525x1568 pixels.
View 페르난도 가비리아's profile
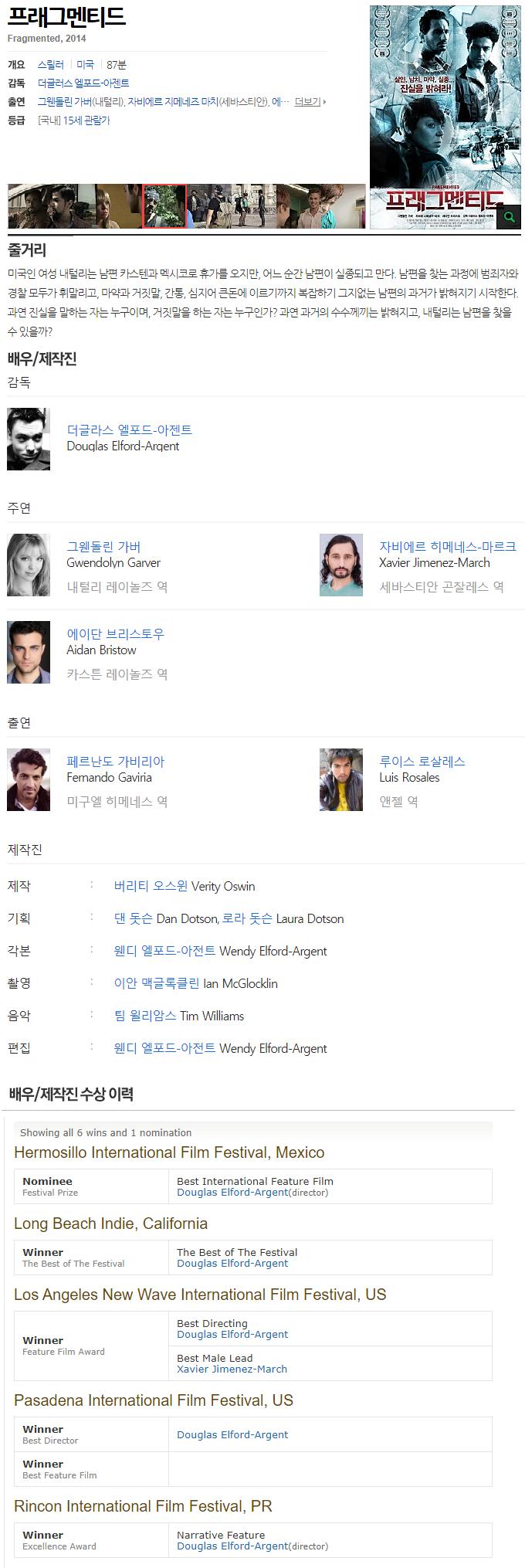(115, 761)
